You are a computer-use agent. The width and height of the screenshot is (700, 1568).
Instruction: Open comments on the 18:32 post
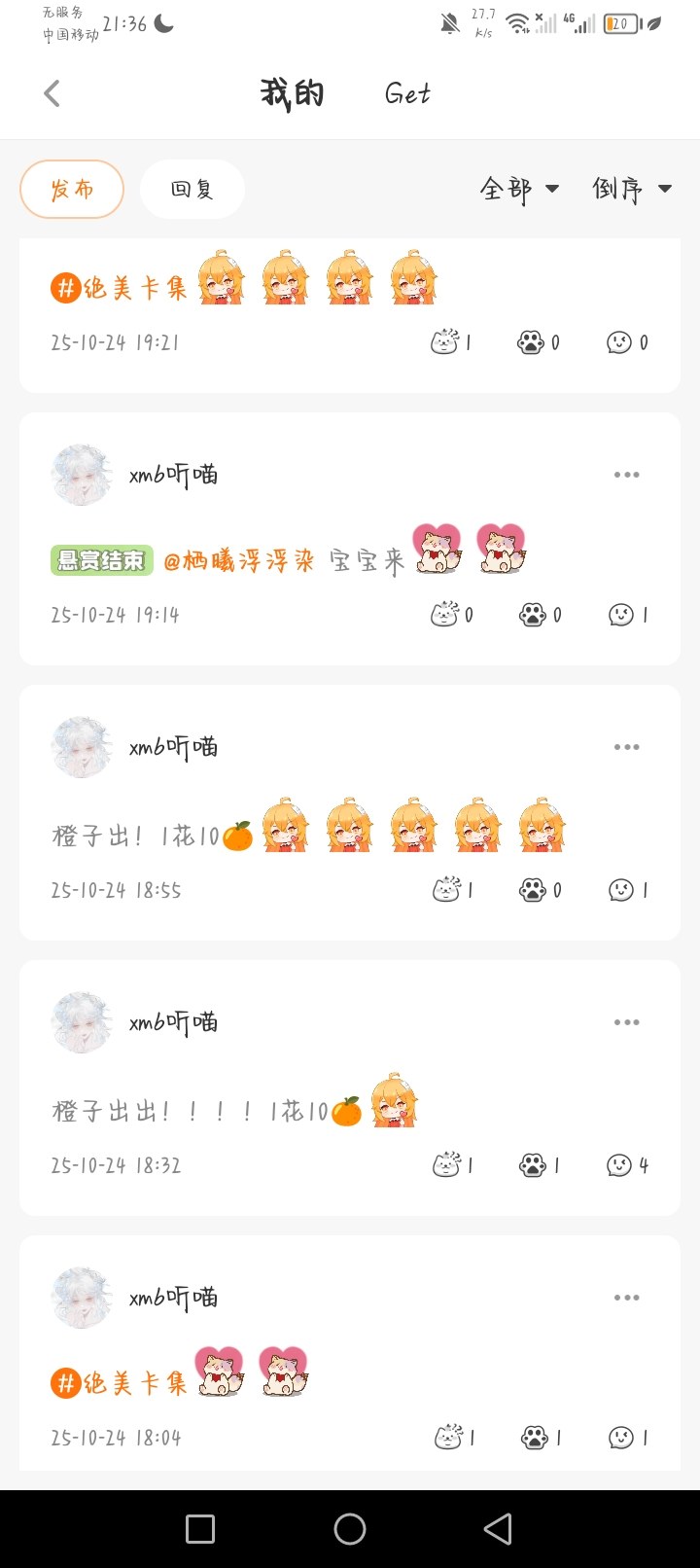(x=627, y=1165)
